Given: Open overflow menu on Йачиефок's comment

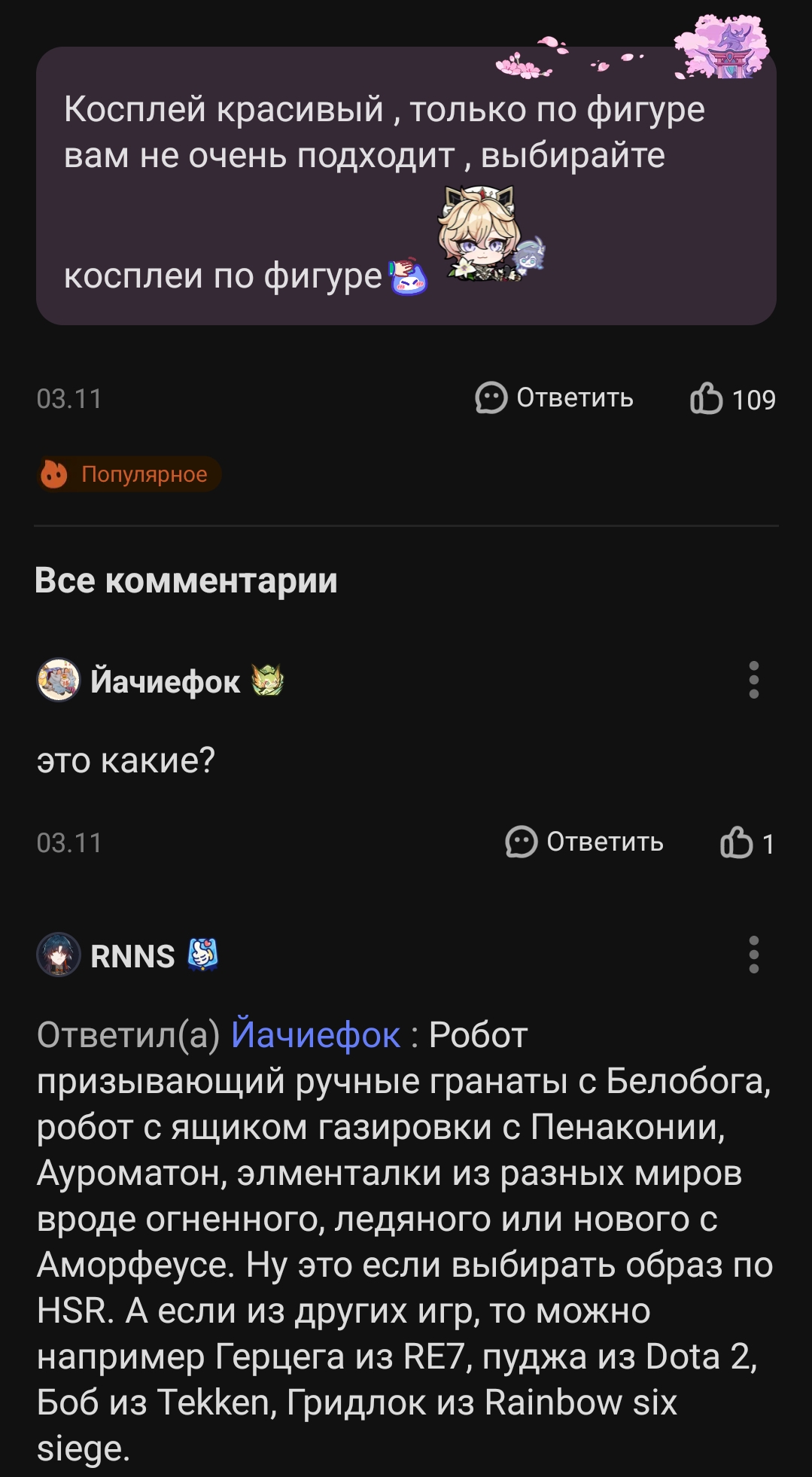Looking at the screenshot, I should pos(753,681).
